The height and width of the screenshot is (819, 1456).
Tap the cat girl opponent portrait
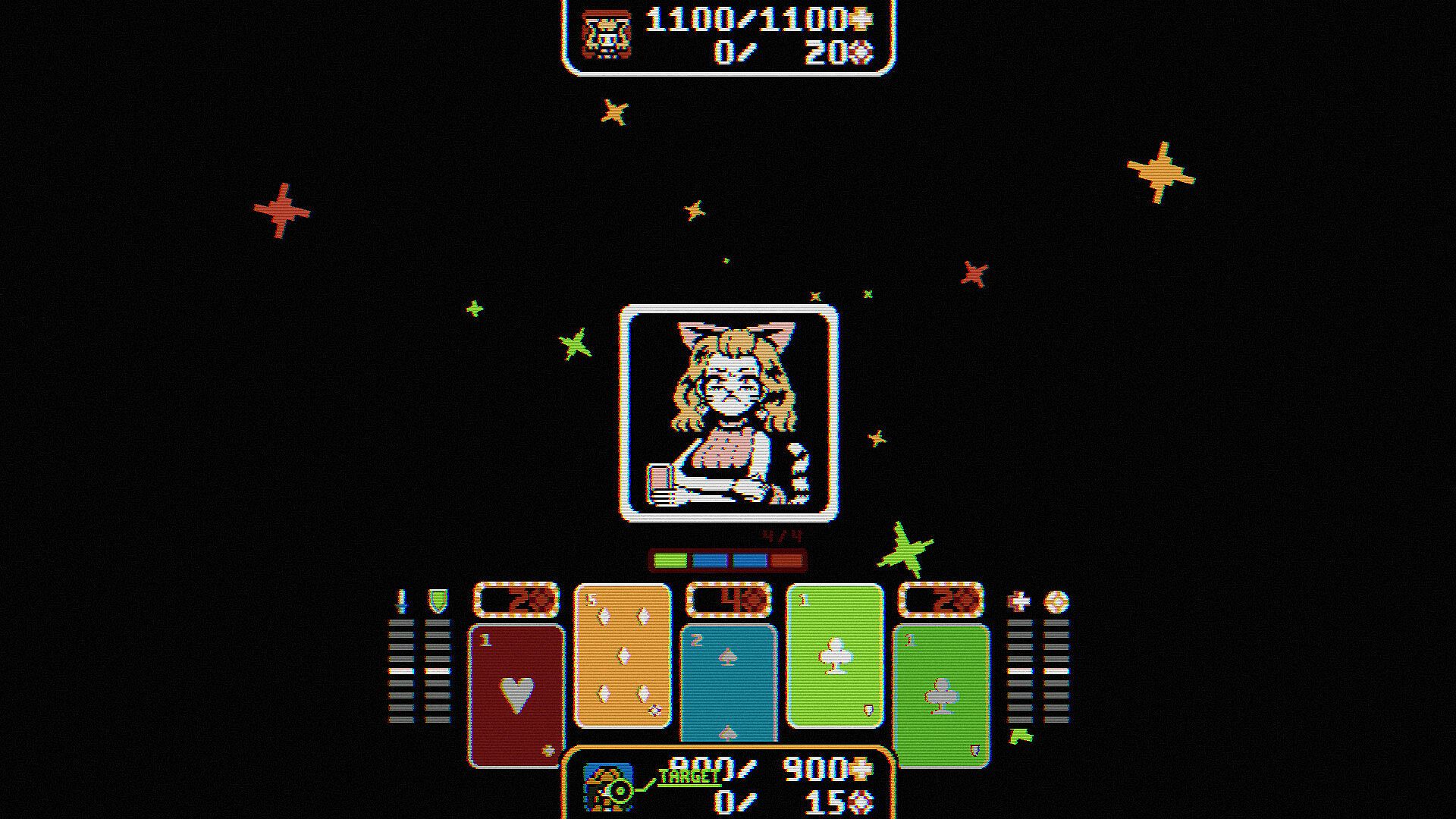(x=729, y=413)
